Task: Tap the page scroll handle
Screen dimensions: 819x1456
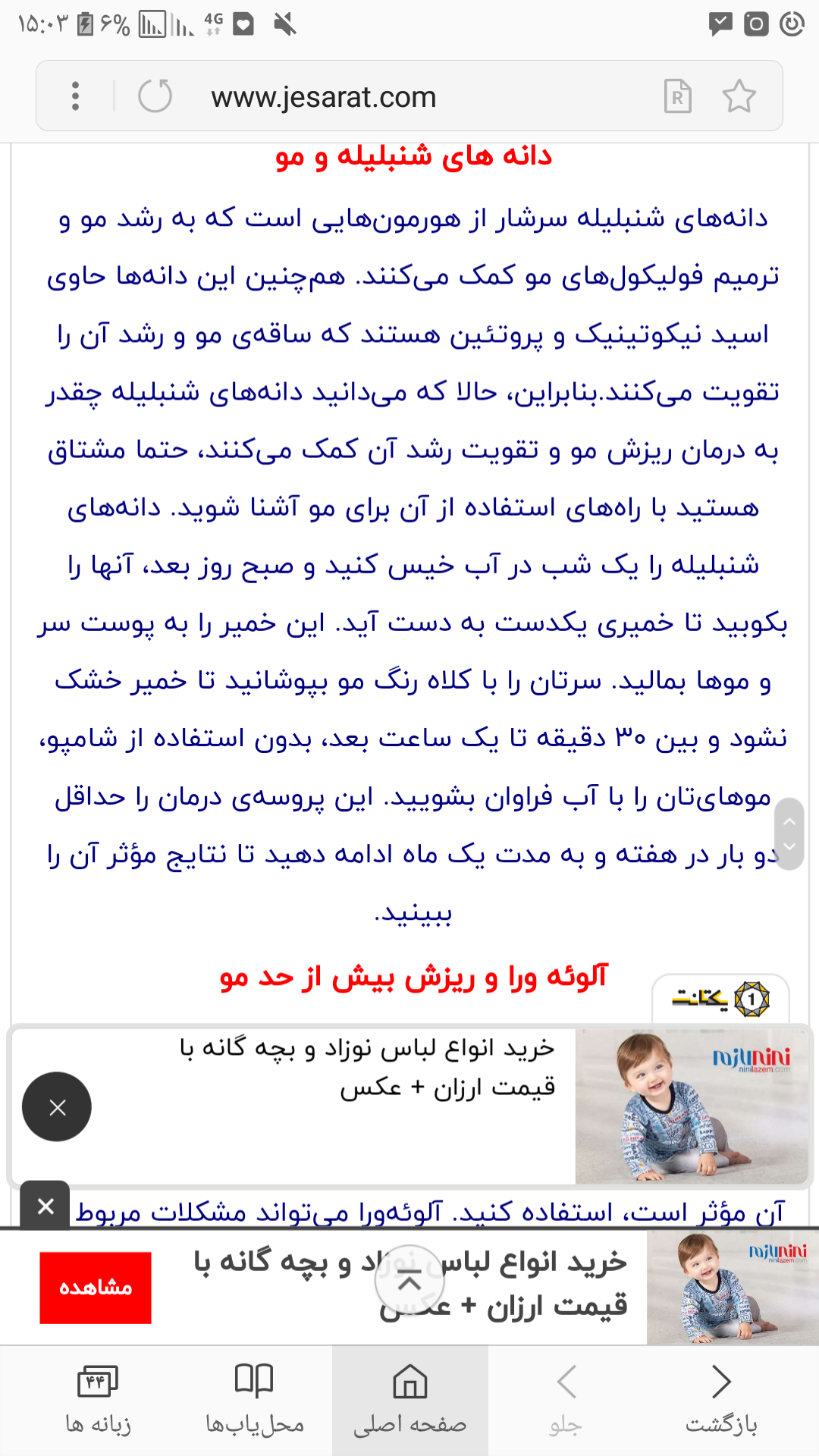Action: 789,833
